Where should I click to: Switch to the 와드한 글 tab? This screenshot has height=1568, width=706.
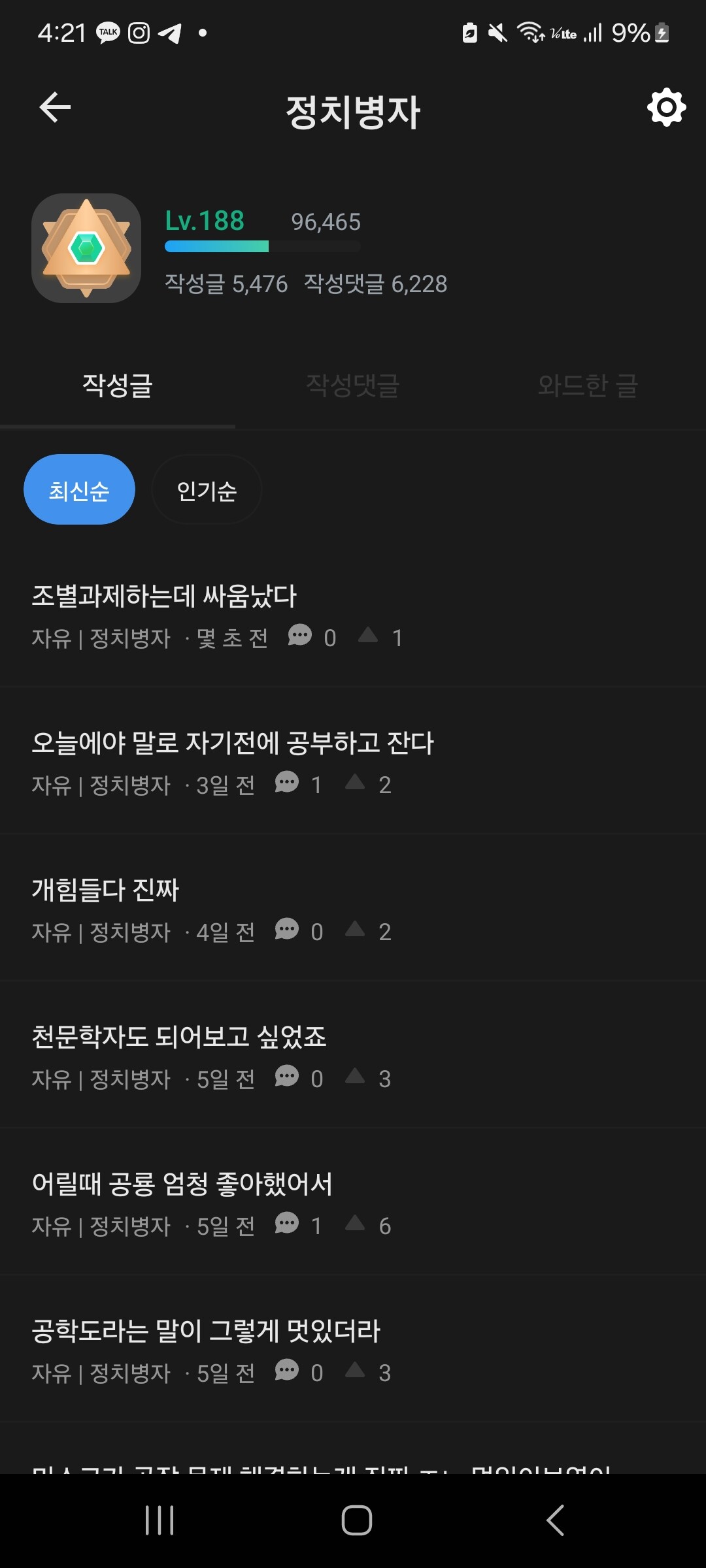click(x=587, y=385)
